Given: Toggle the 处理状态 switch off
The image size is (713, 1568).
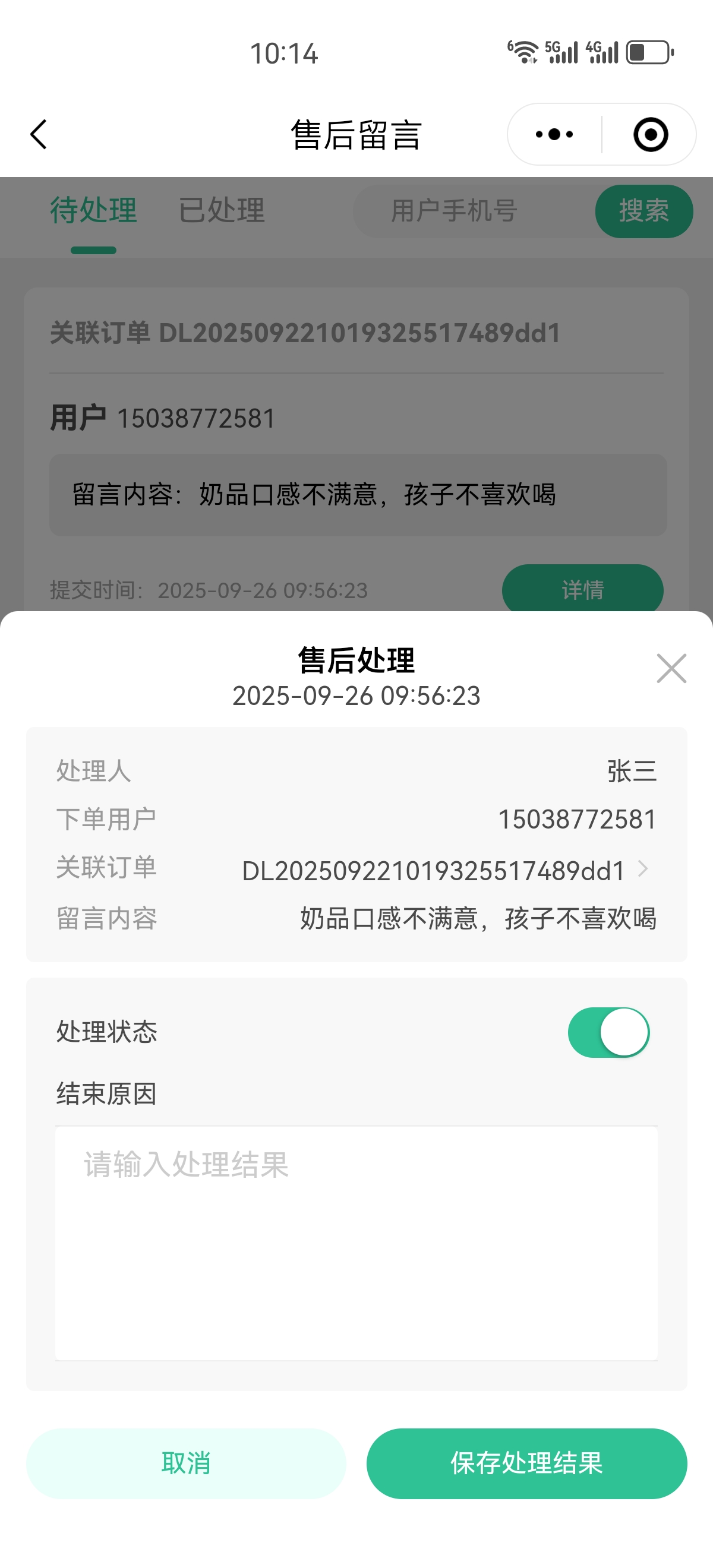Looking at the screenshot, I should (608, 1032).
